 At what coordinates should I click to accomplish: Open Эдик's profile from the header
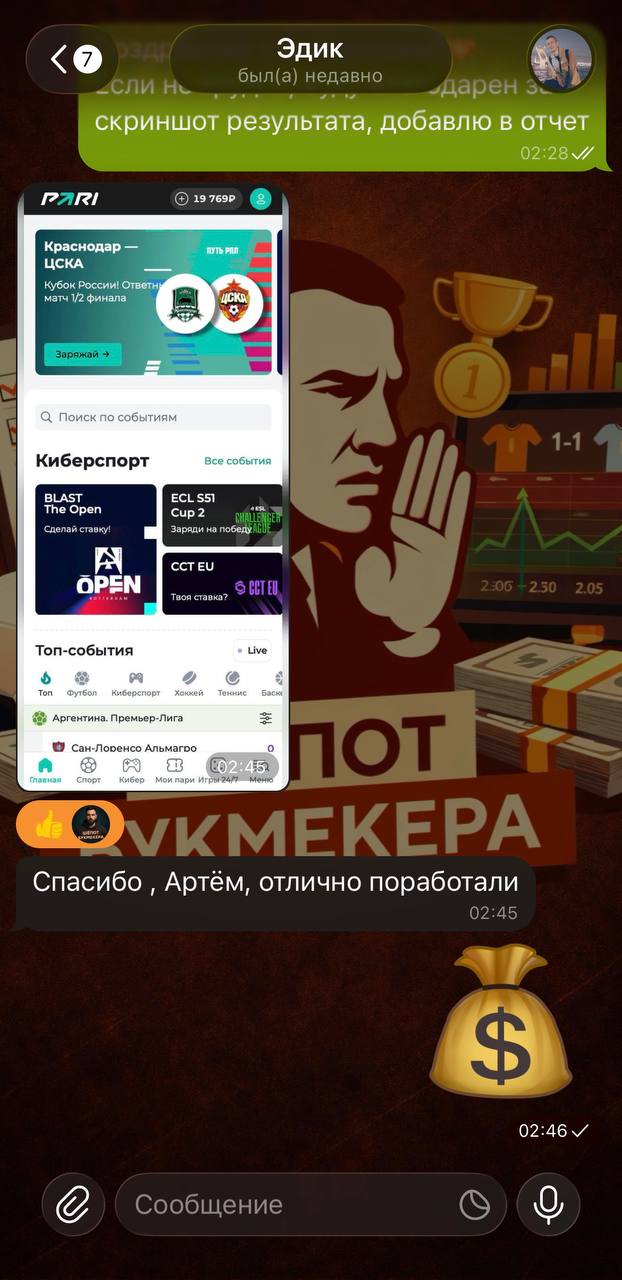point(310,60)
